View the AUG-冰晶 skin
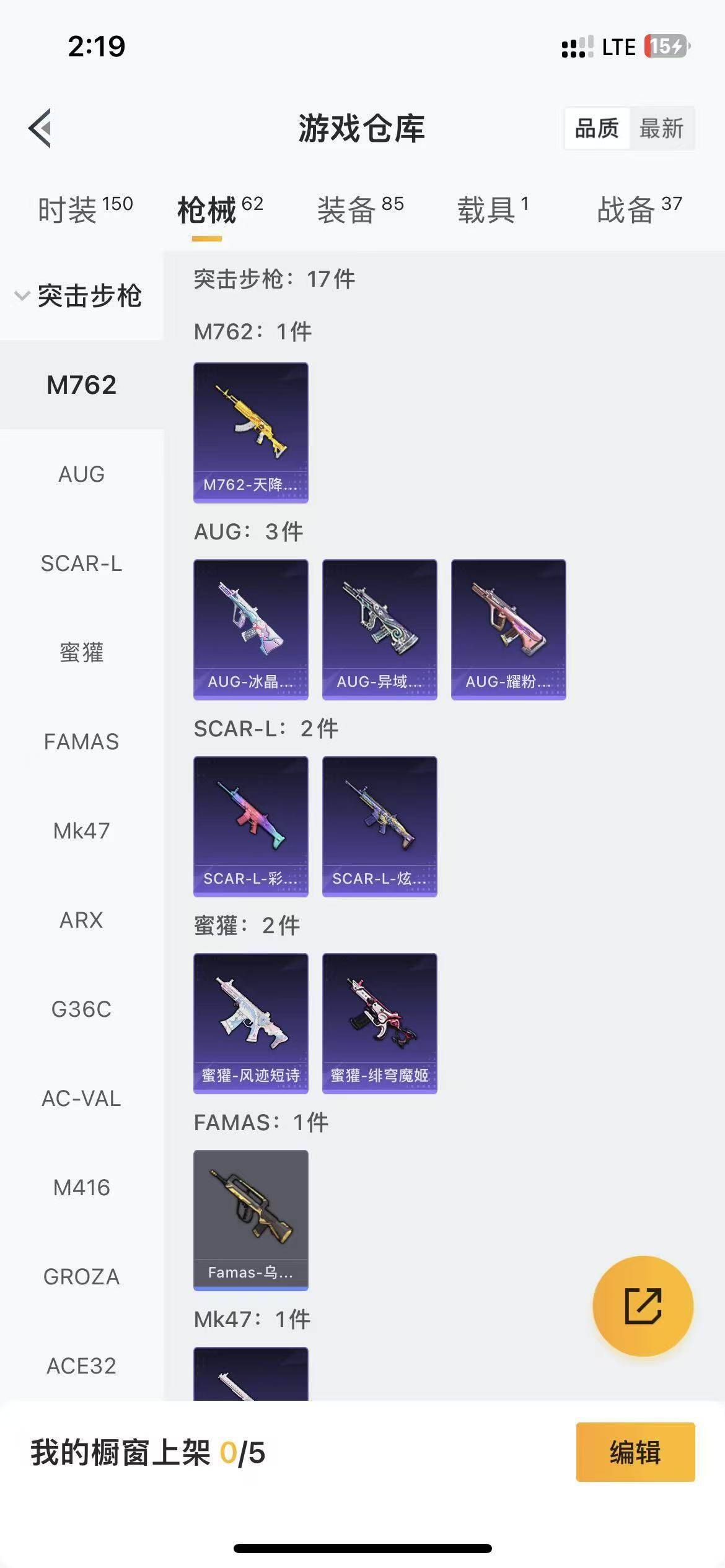The image size is (725, 1568). (250, 629)
